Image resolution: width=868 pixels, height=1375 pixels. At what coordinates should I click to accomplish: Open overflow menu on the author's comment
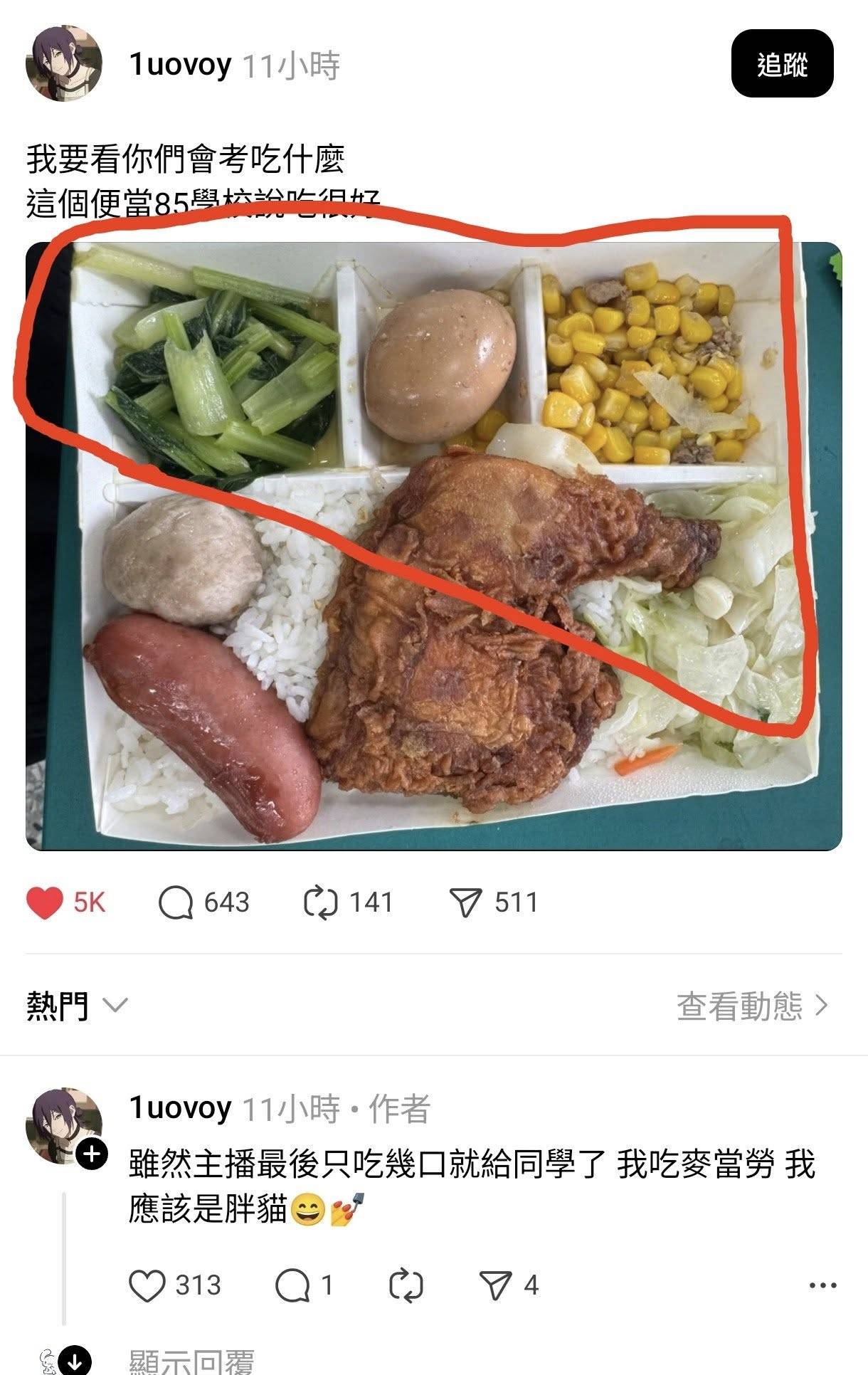822,1285
